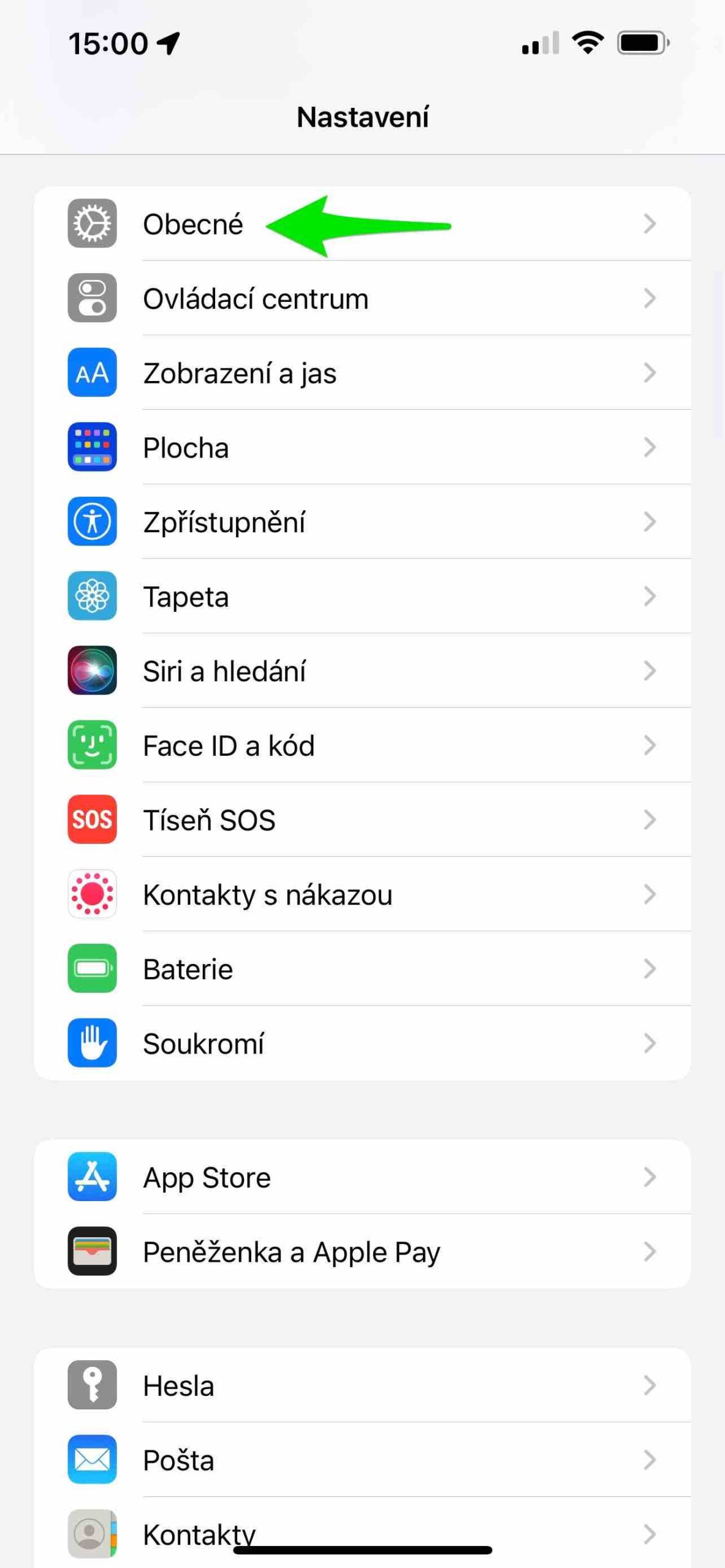
Task: Tap the red SOS icon
Action: pos(91,820)
